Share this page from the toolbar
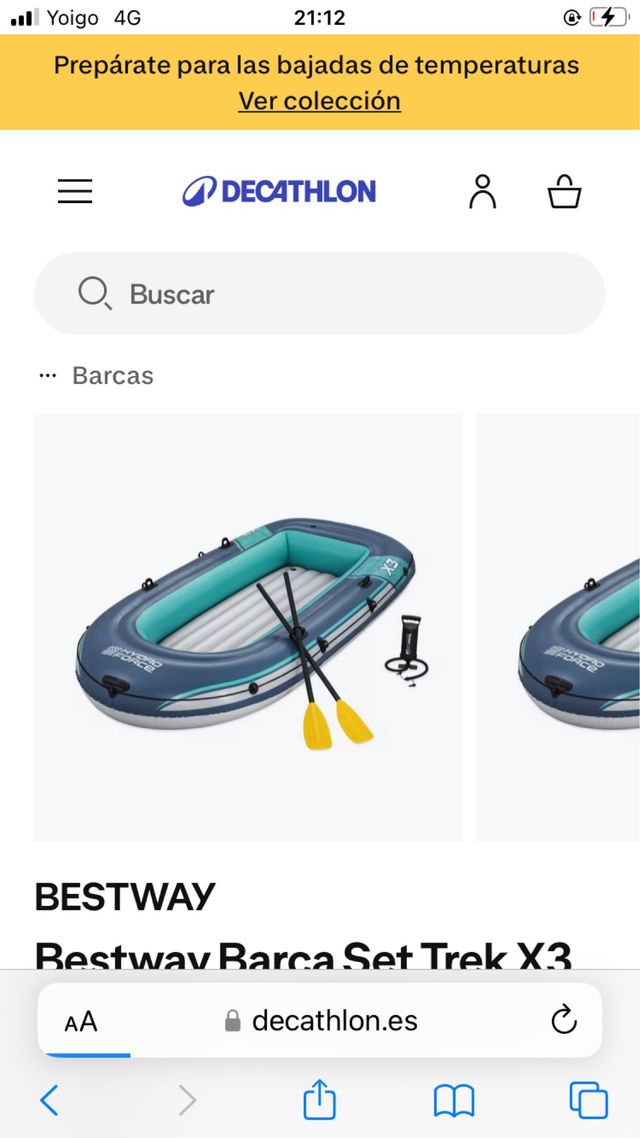The image size is (640, 1138). 319,1101
